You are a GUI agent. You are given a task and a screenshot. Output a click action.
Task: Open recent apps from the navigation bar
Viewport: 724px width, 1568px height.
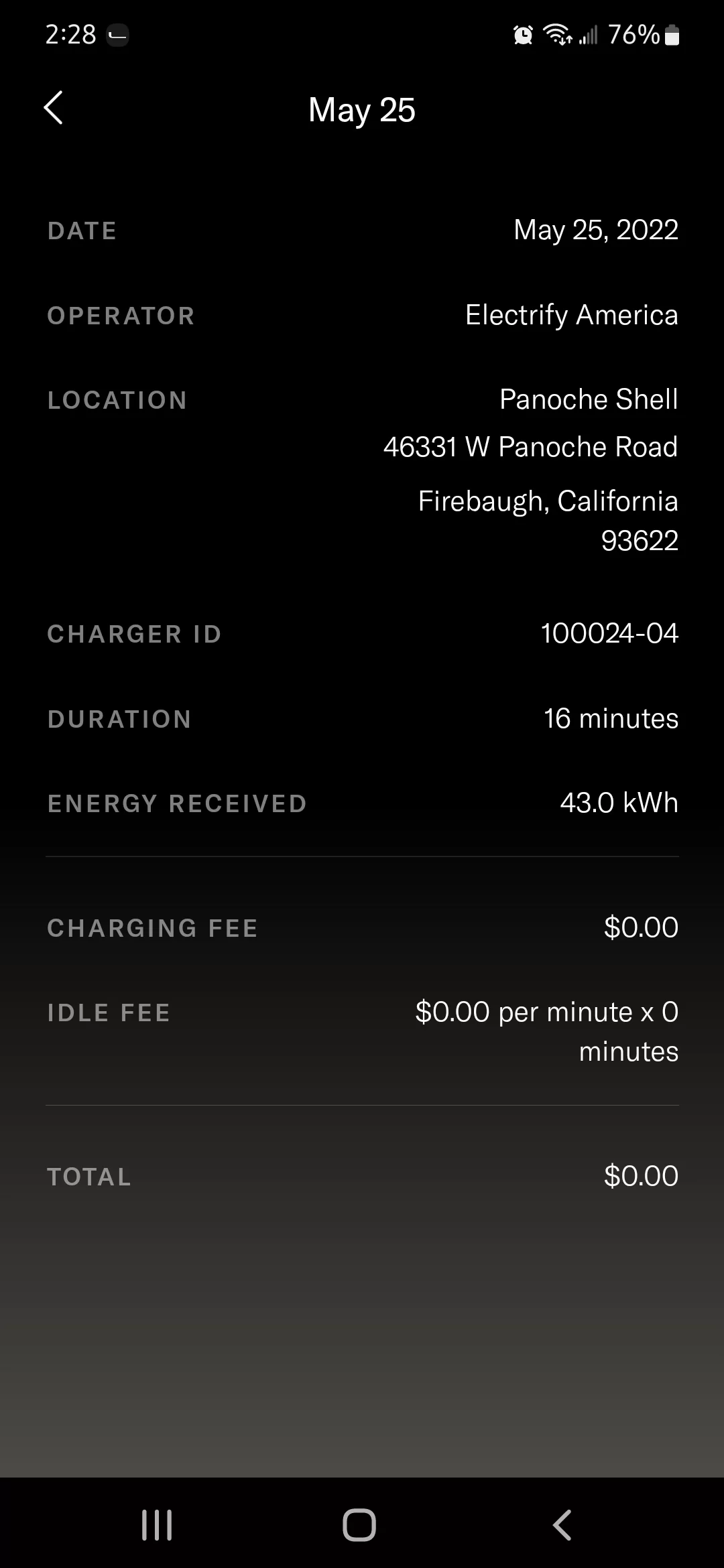point(157,1524)
